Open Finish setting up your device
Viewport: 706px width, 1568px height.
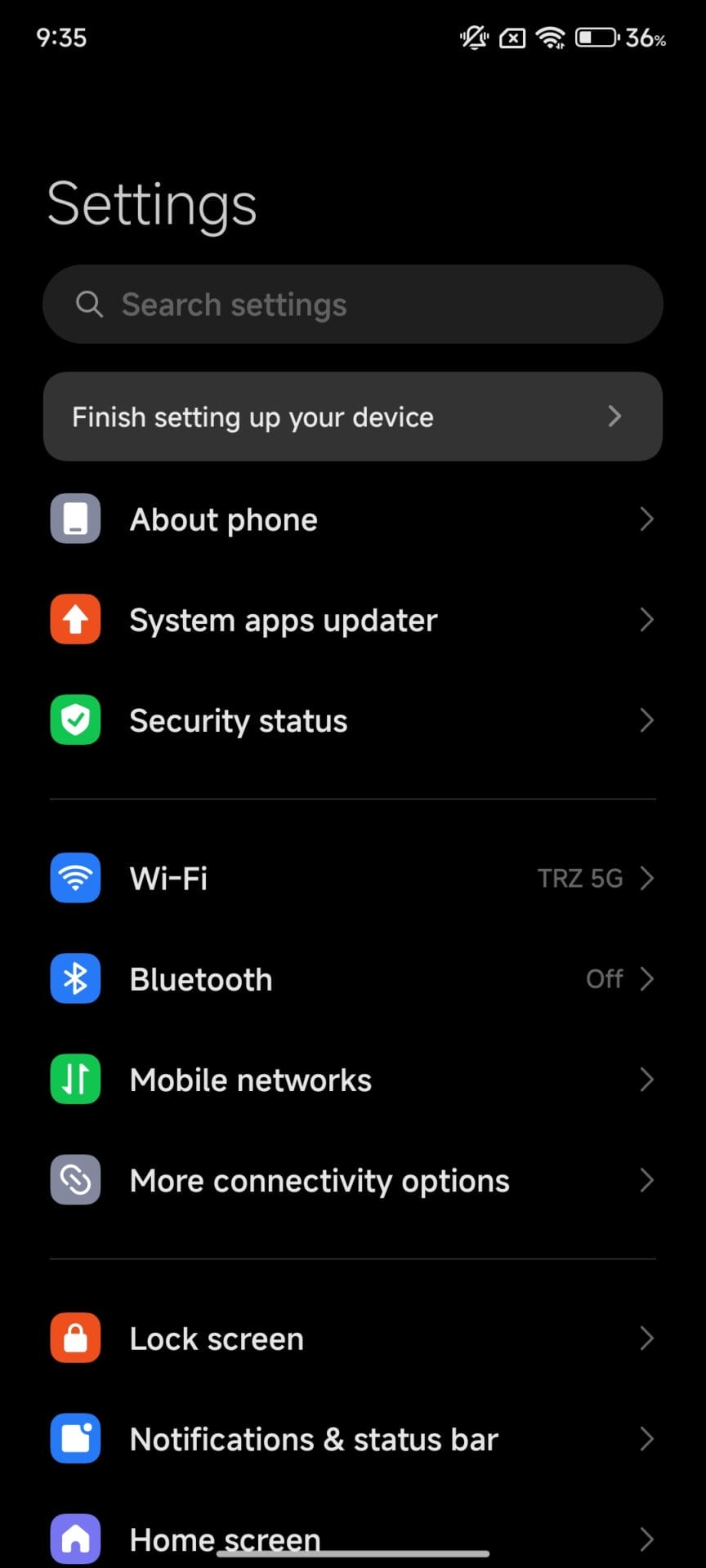[x=351, y=417]
